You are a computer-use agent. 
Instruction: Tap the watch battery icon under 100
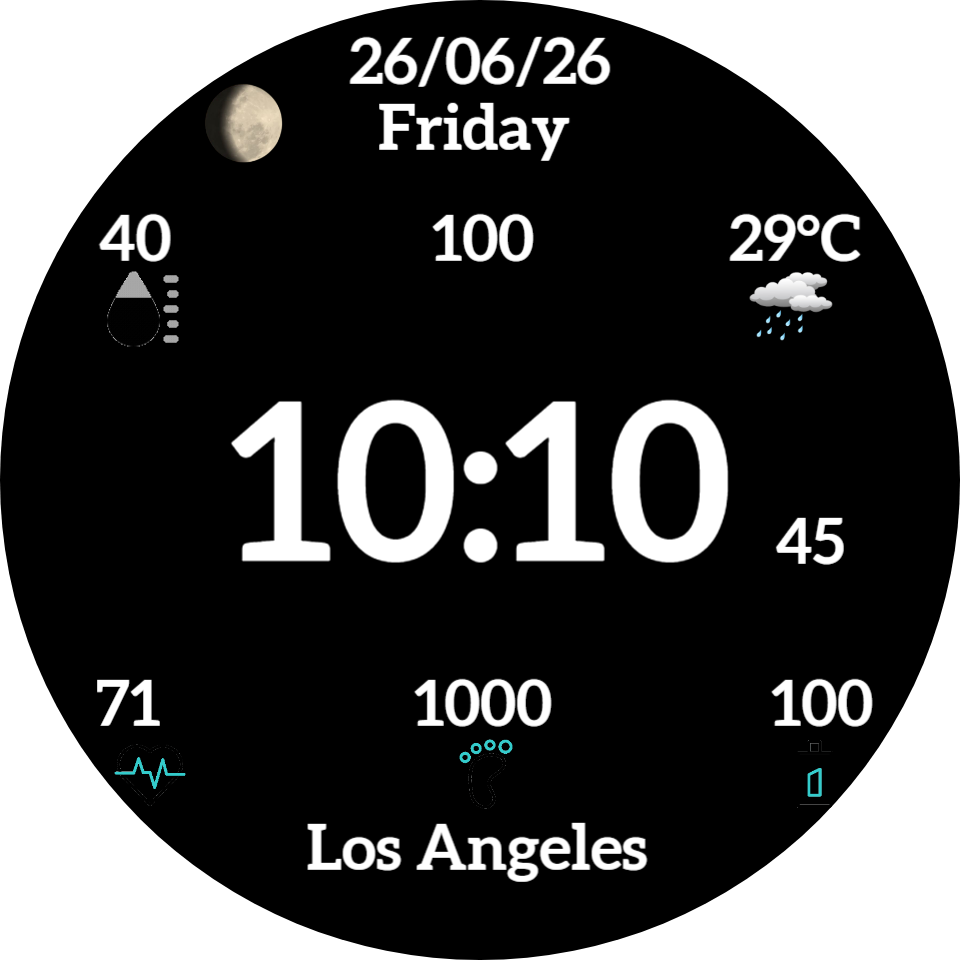pyautogui.click(x=814, y=774)
